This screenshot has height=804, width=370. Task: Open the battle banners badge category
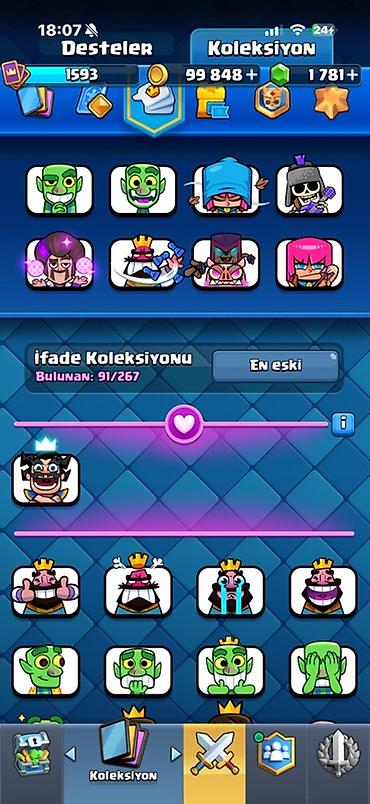tap(272, 99)
